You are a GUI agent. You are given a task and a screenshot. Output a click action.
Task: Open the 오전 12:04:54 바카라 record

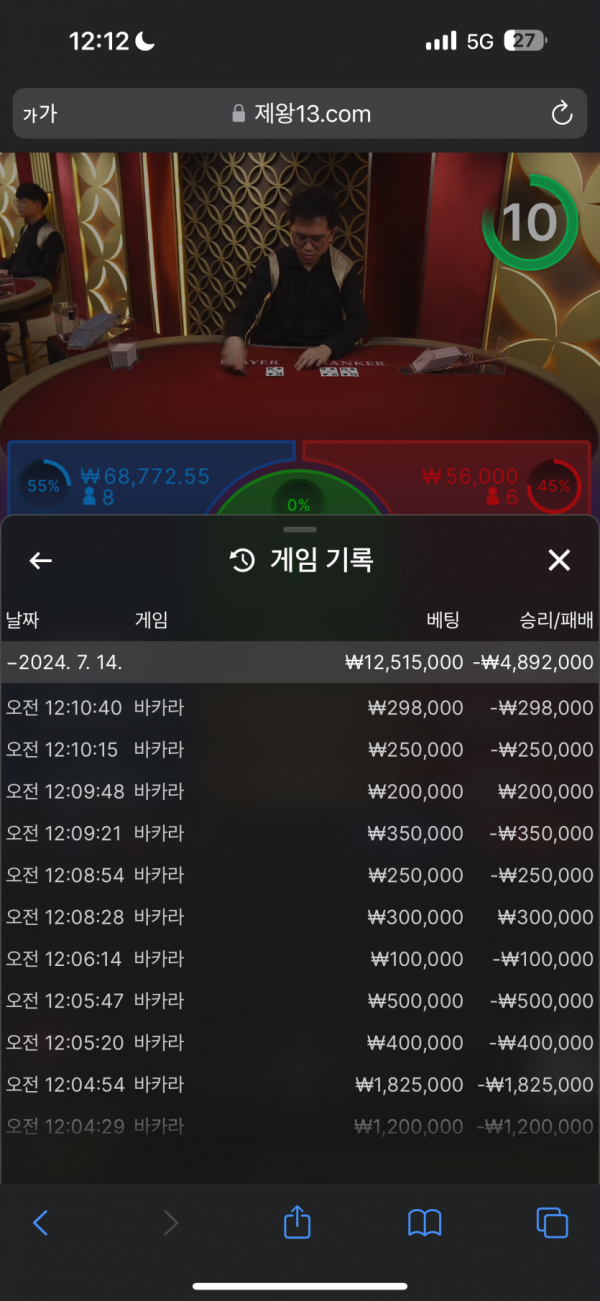click(300, 1084)
